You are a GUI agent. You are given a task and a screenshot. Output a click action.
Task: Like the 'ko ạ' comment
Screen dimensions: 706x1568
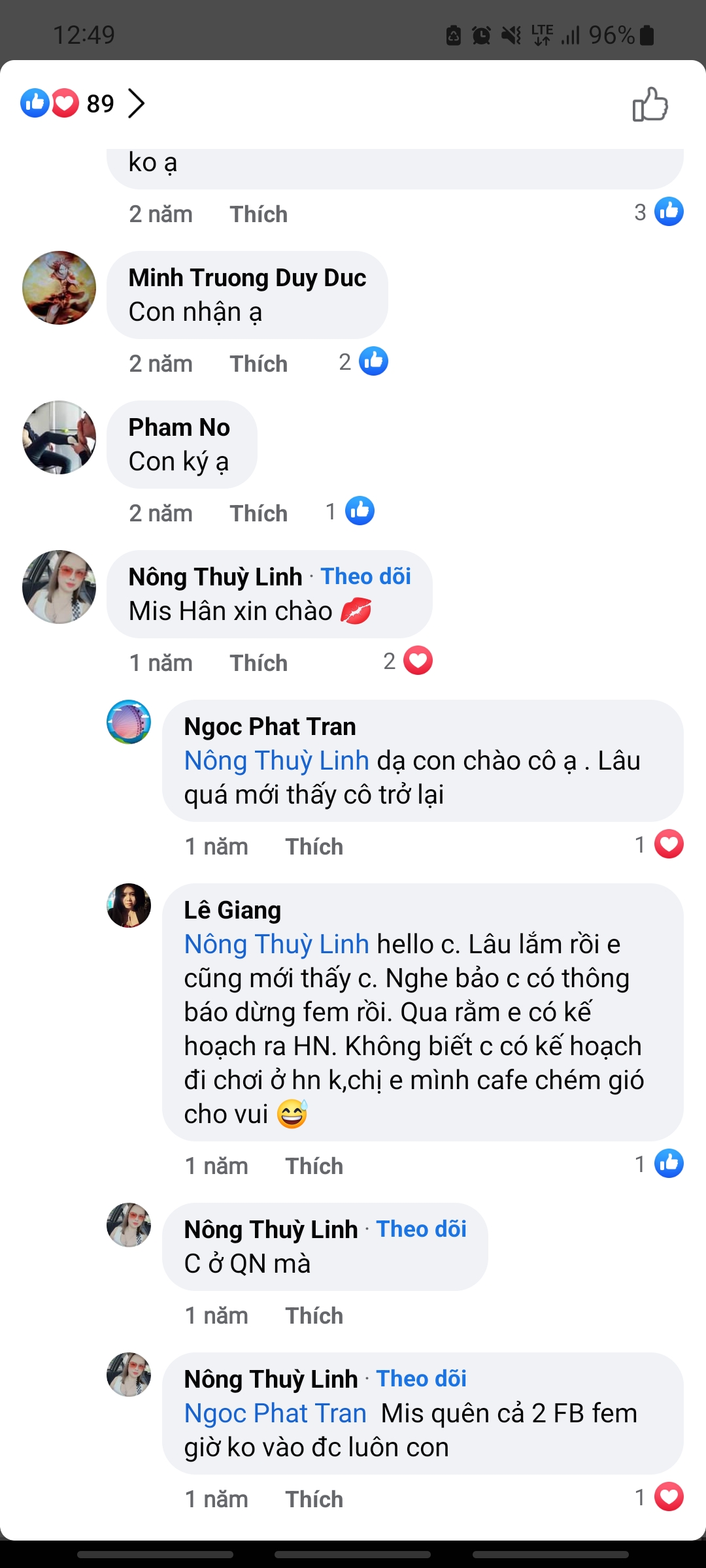tap(258, 214)
